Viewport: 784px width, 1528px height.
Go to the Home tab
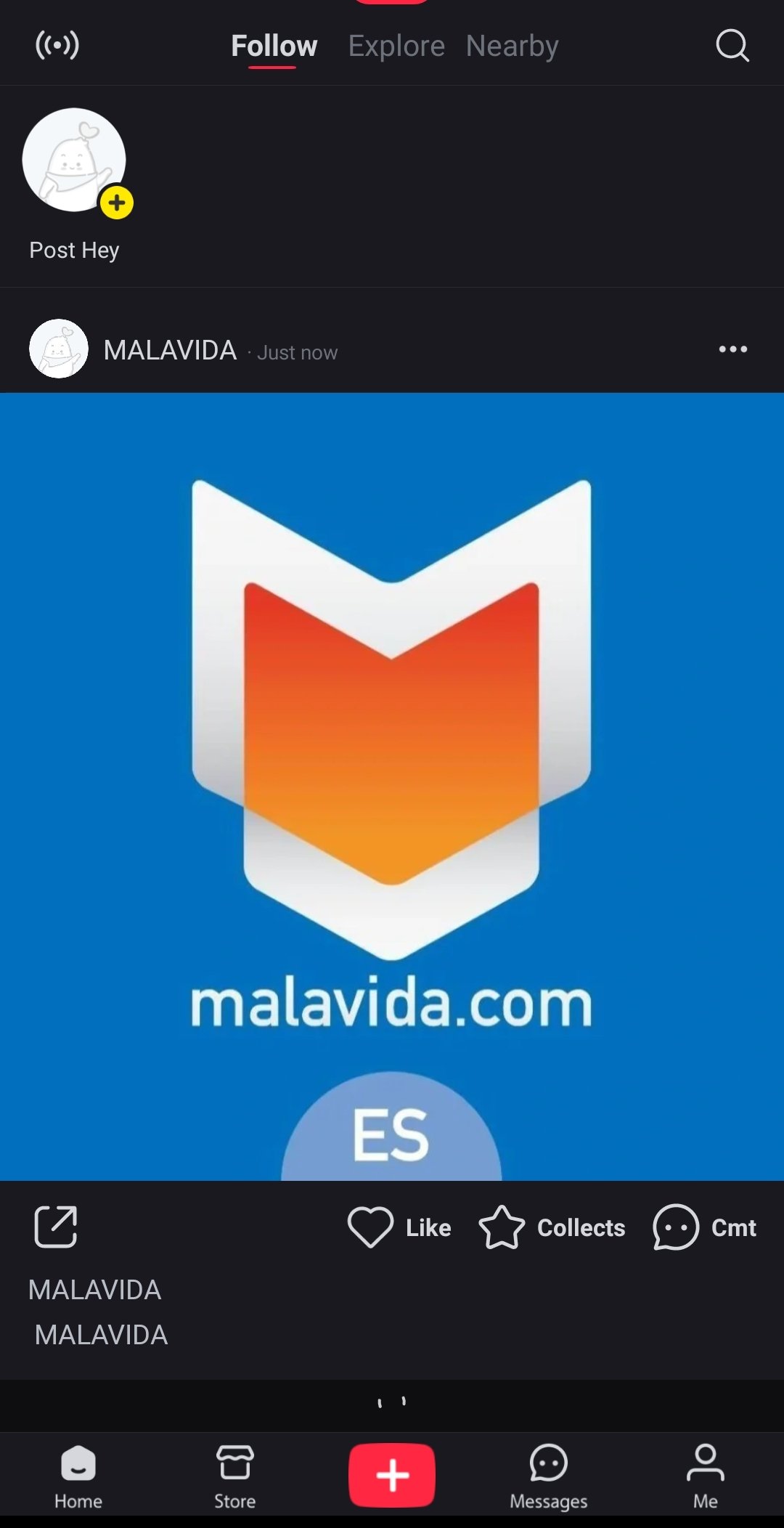(x=78, y=1476)
